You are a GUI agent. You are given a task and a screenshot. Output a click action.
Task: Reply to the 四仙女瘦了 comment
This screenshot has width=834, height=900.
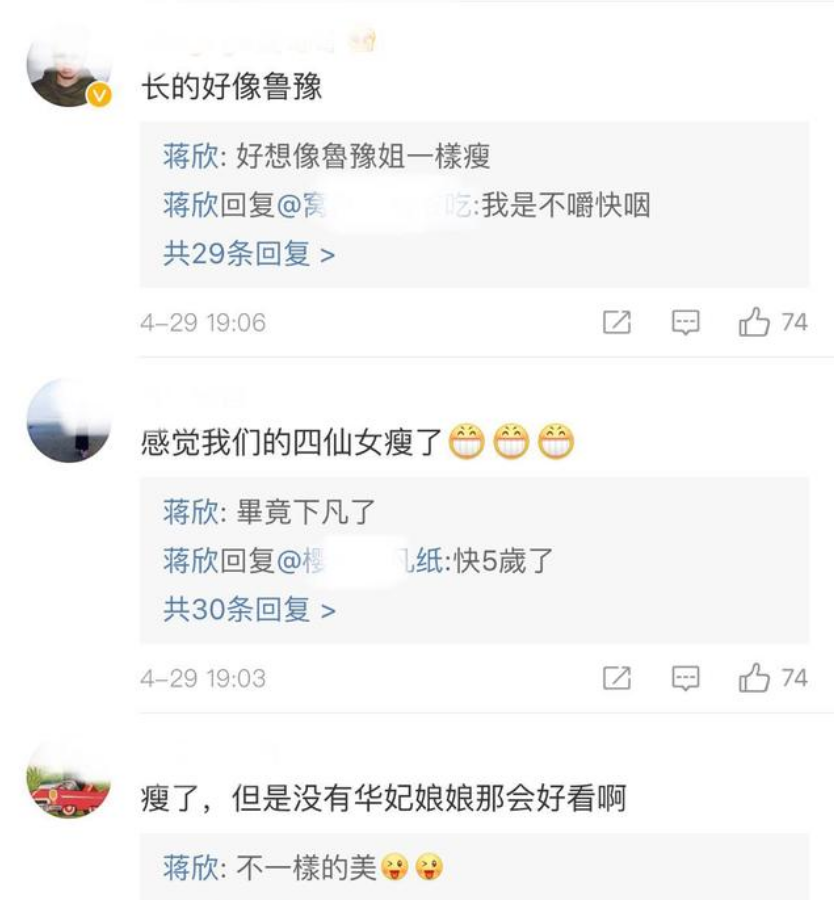[685, 678]
